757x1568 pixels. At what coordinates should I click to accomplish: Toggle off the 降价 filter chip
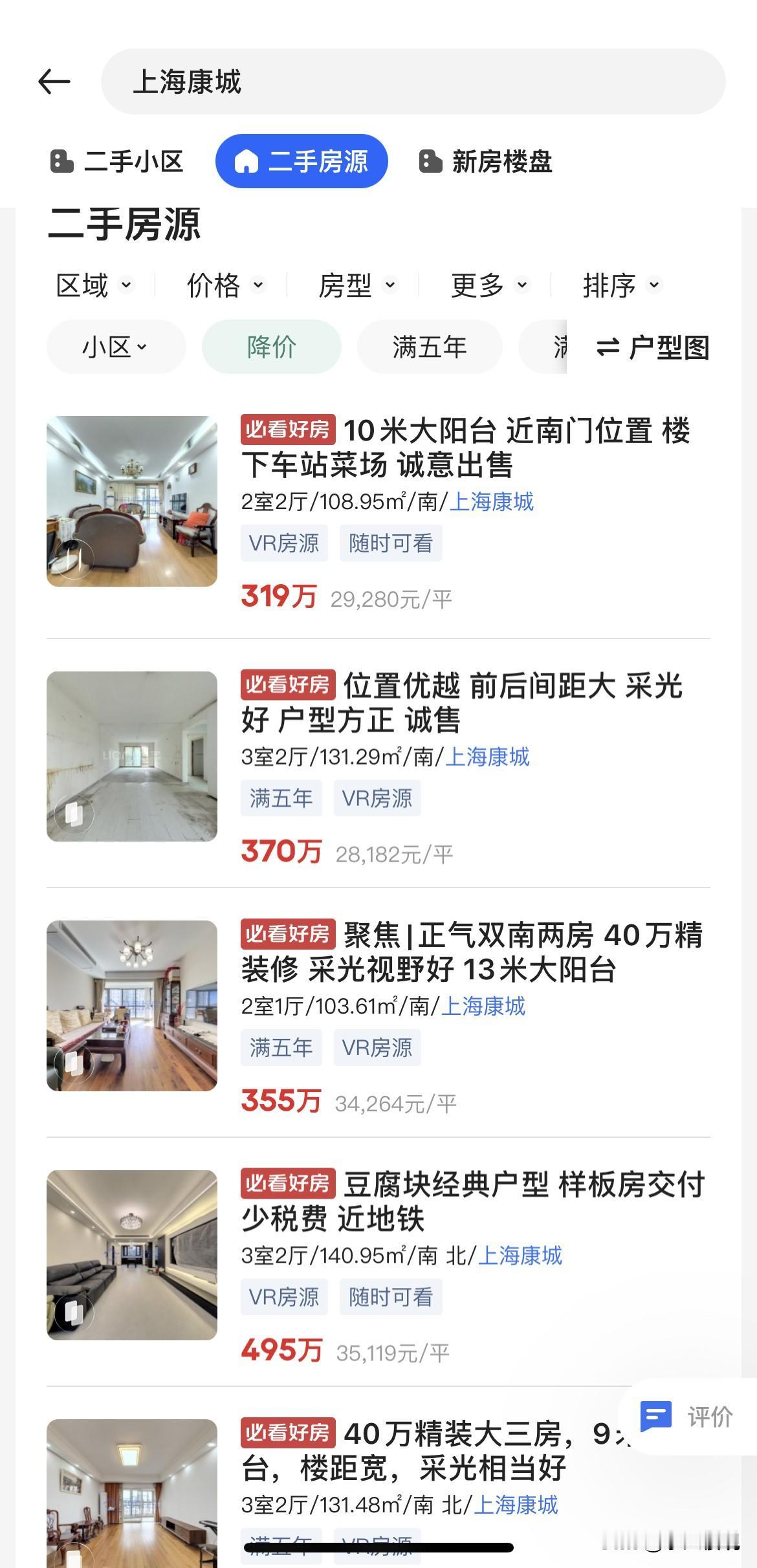pyautogui.click(x=271, y=347)
